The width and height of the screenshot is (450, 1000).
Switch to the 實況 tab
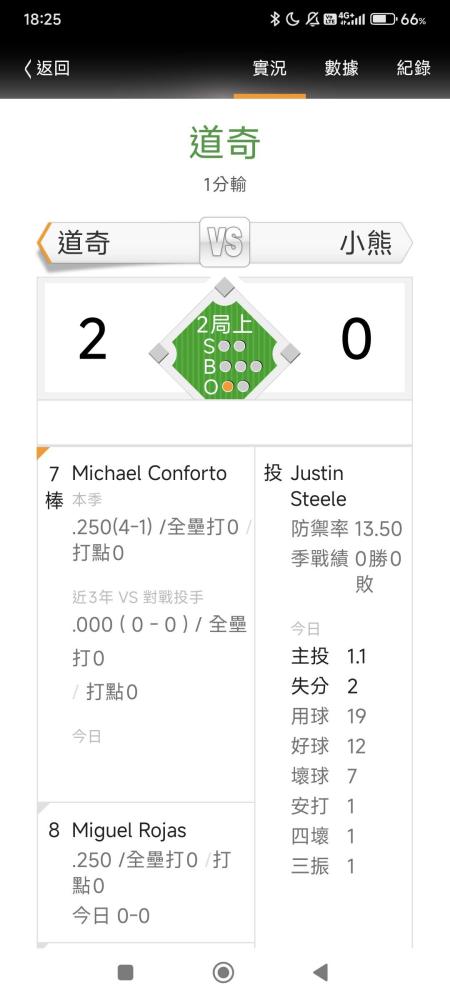270,69
